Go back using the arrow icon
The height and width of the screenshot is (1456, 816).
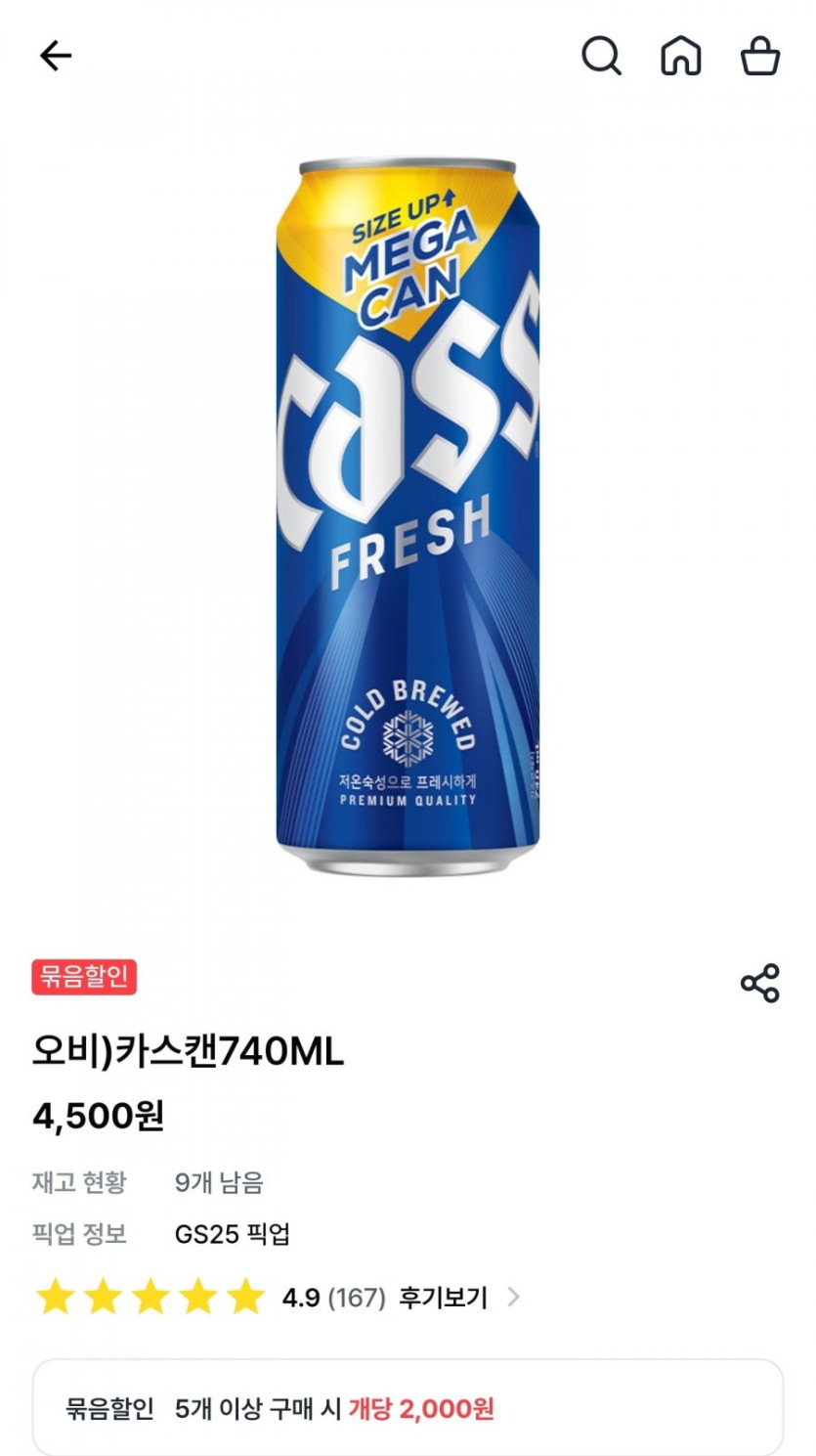pyautogui.click(x=56, y=57)
